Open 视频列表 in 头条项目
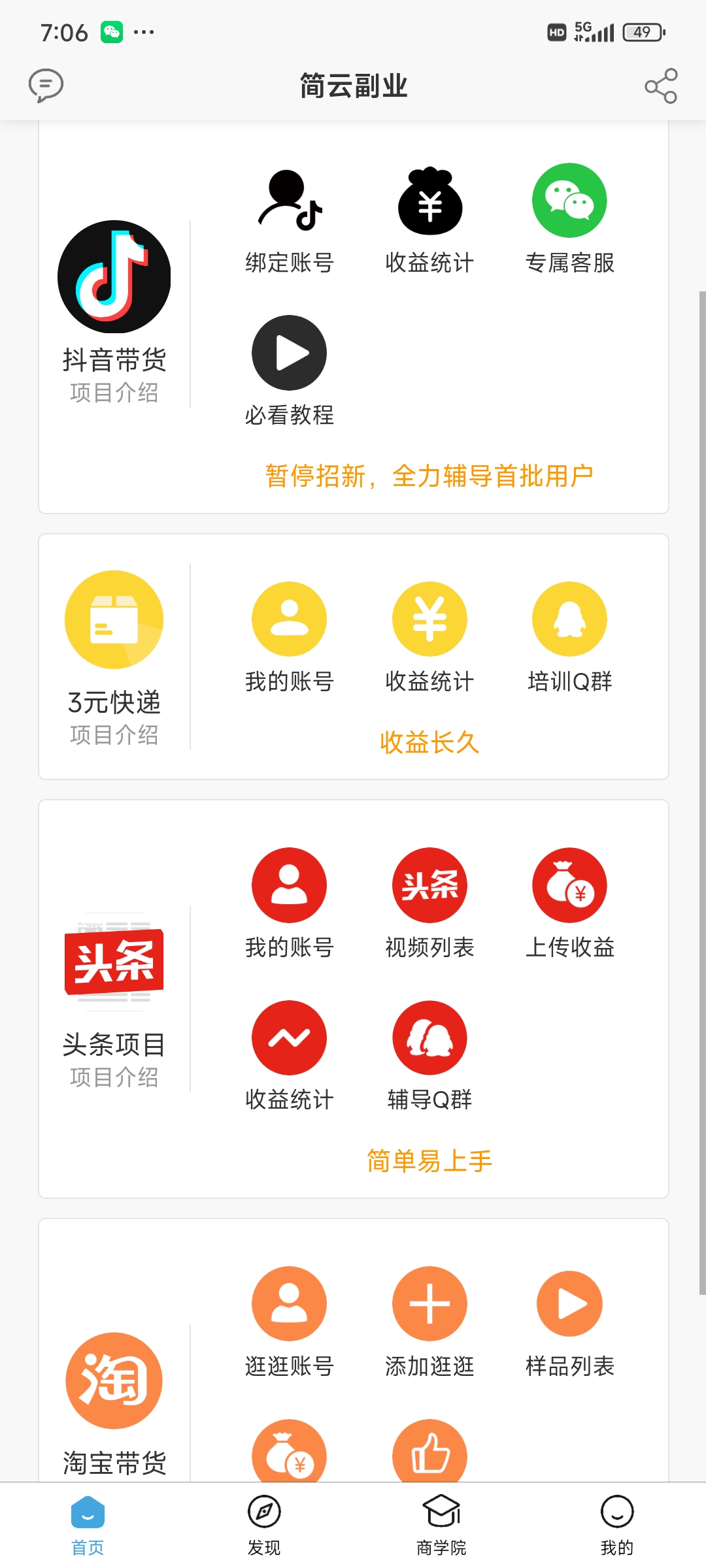Viewport: 706px width, 1568px height. pyautogui.click(x=429, y=903)
